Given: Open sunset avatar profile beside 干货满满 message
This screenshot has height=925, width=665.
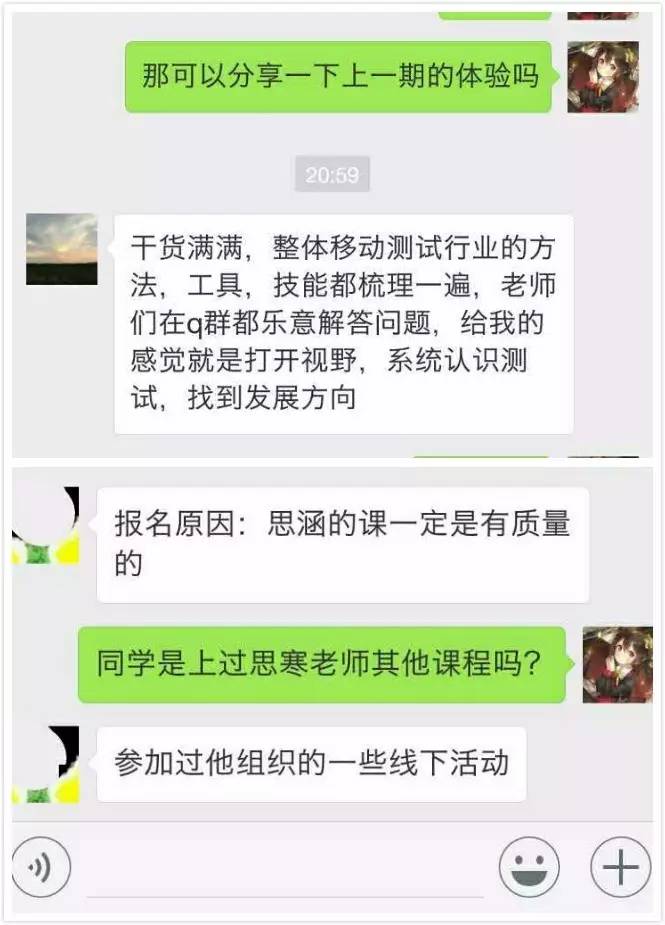Looking at the screenshot, I should pyautogui.click(x=62, y=249).
